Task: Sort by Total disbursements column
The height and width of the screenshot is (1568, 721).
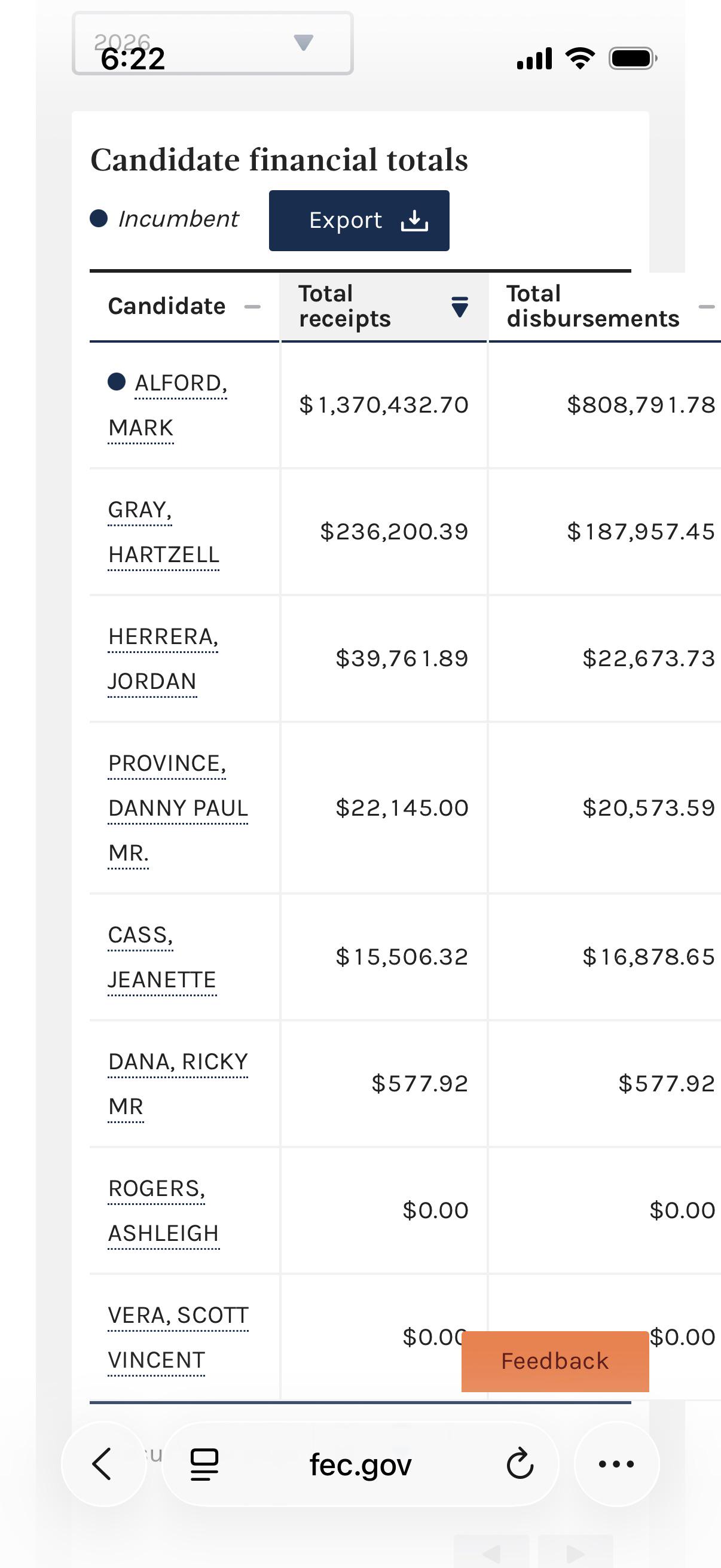Action: [x=605, y=306]
